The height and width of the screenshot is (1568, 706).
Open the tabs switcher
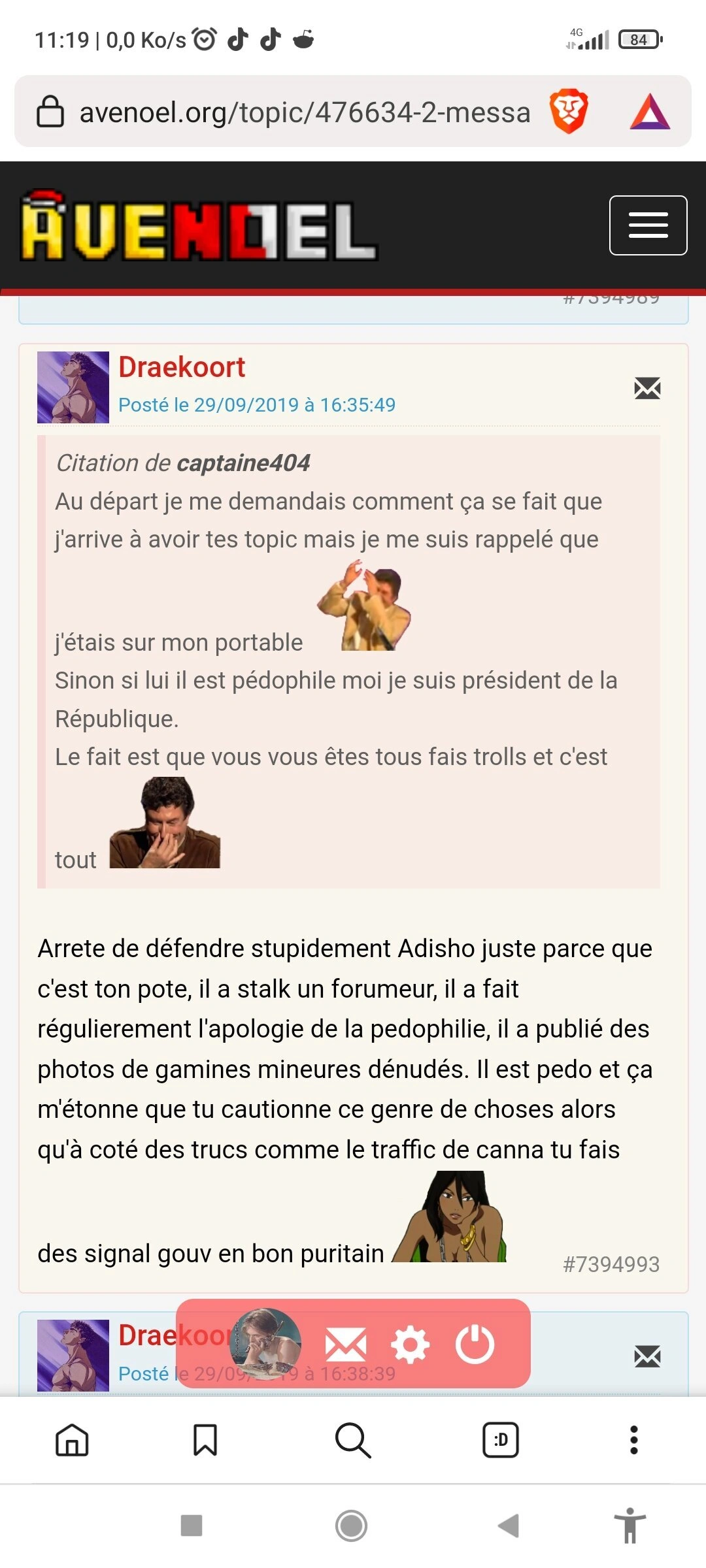tap(501, 1440)
